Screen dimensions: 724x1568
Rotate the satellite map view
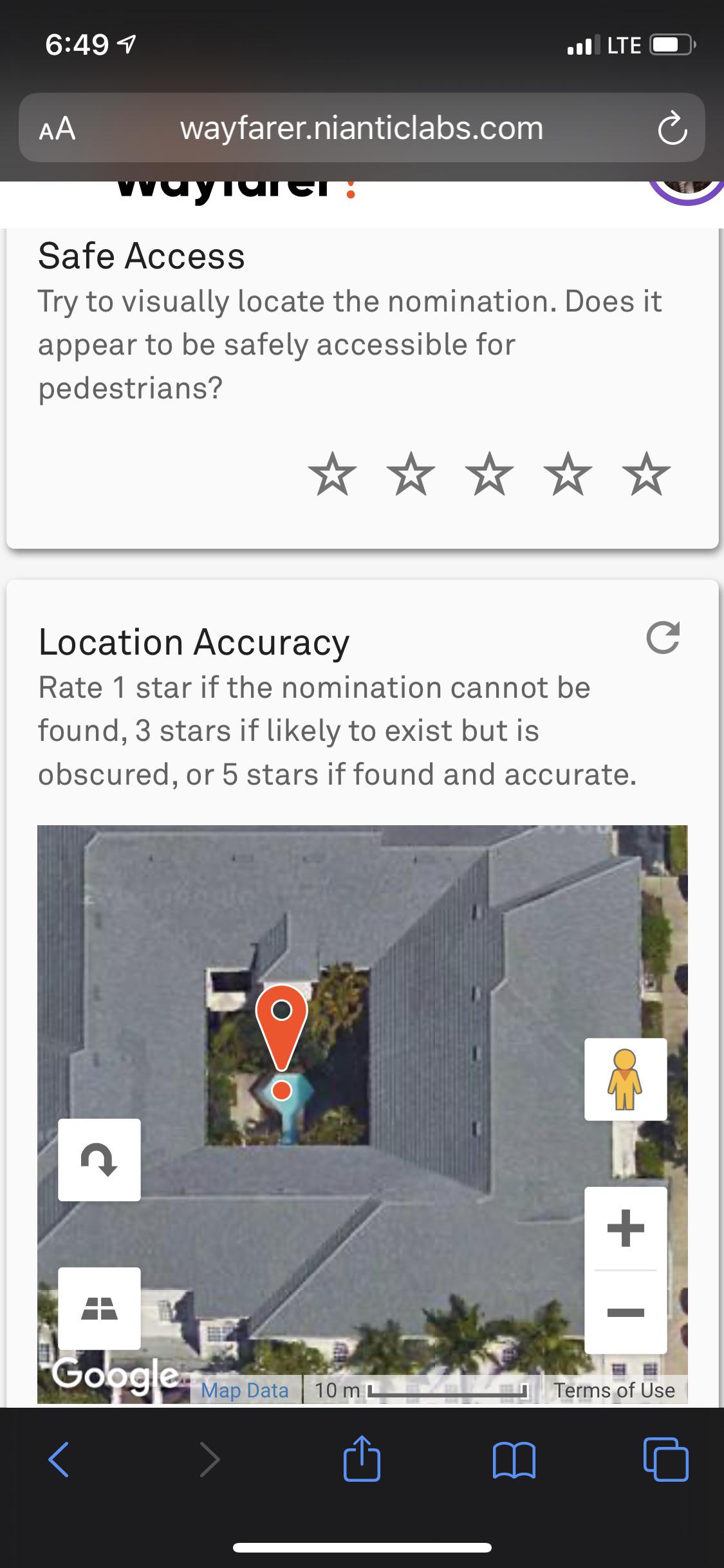point(99,1159)
